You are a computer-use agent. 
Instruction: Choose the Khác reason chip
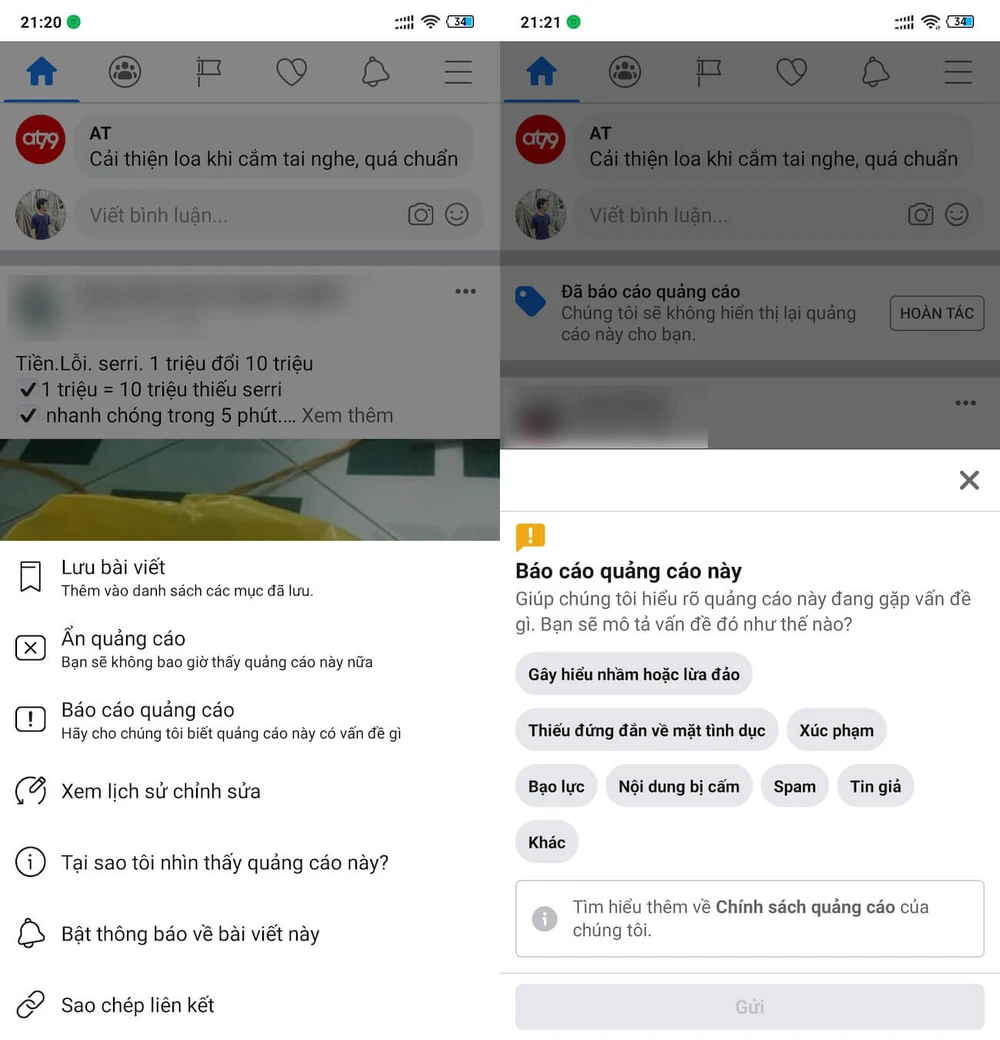pos(547,842)
